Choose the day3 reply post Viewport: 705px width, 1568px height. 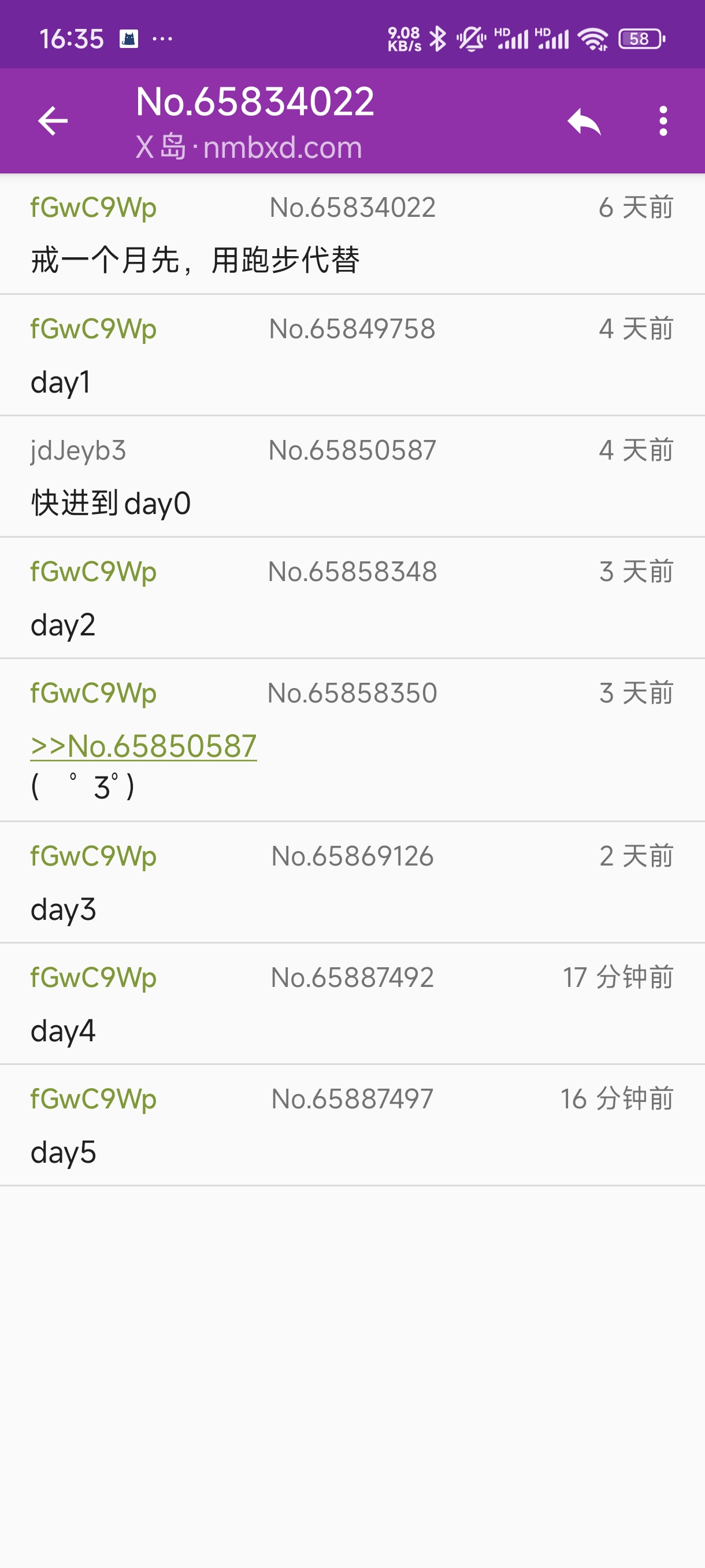[x=63, y=909]
